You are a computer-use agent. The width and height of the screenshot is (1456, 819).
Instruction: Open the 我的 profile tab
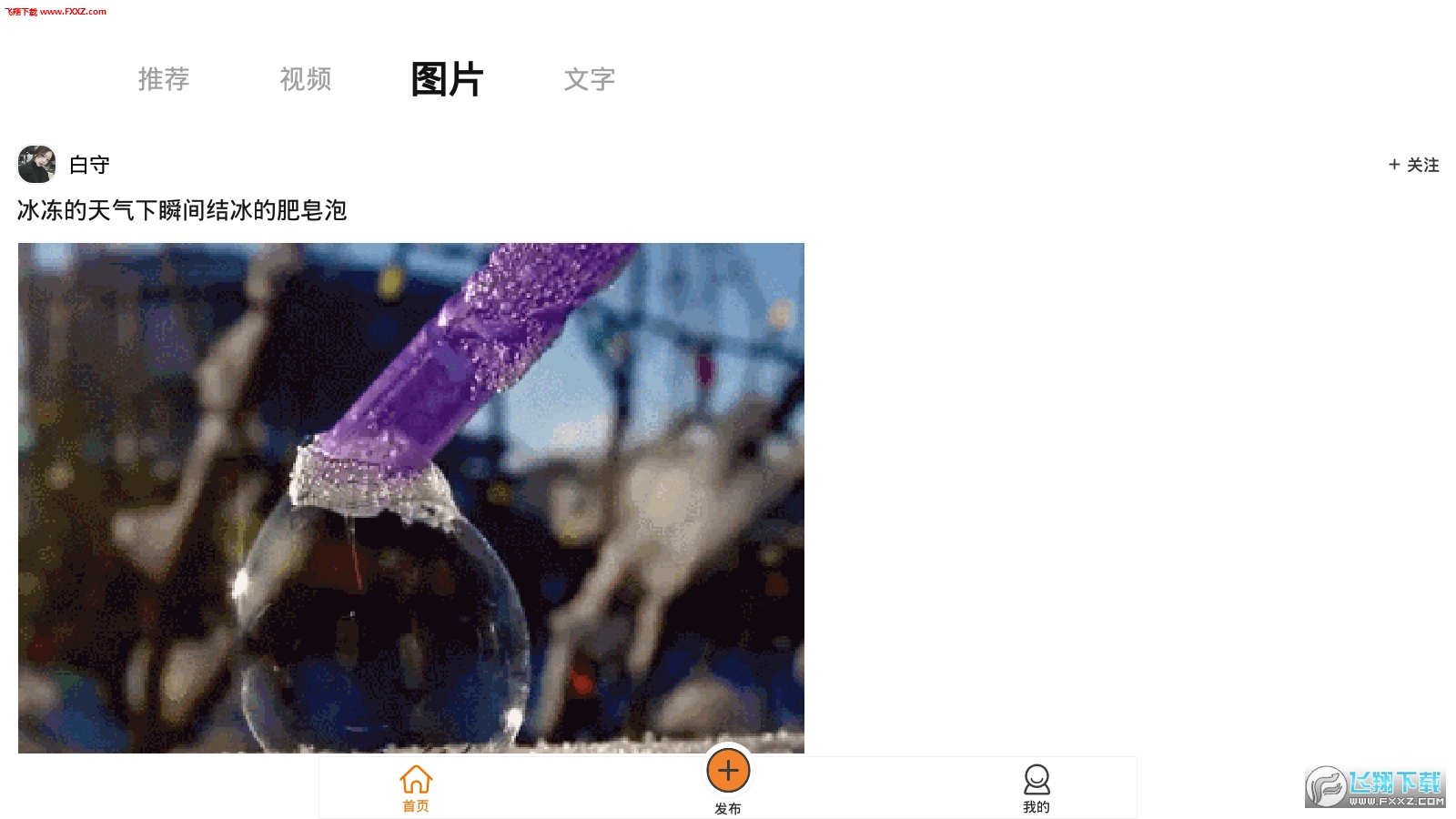pyautogui.click(x=1036, y=788)
